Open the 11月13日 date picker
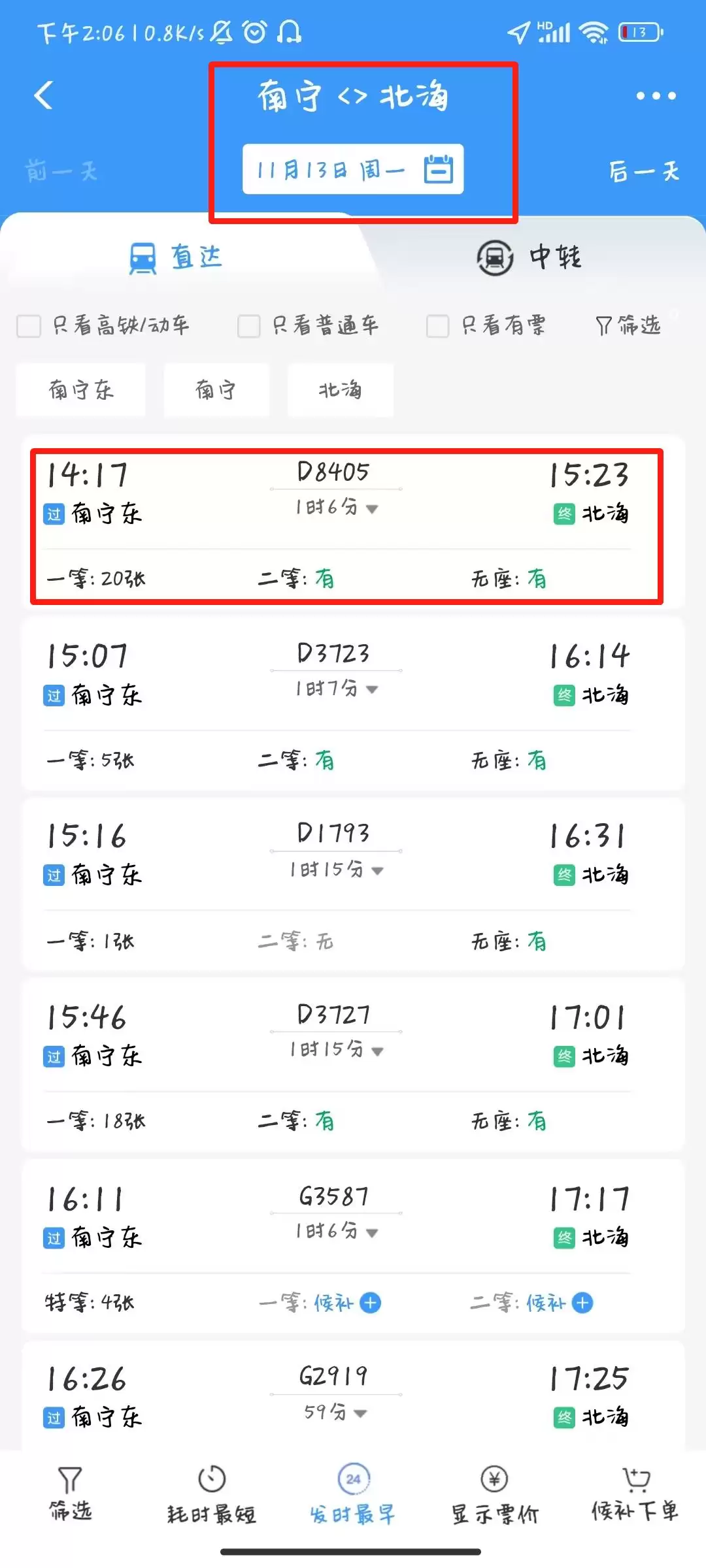706x1568 pixels. (x=353, y=169)
